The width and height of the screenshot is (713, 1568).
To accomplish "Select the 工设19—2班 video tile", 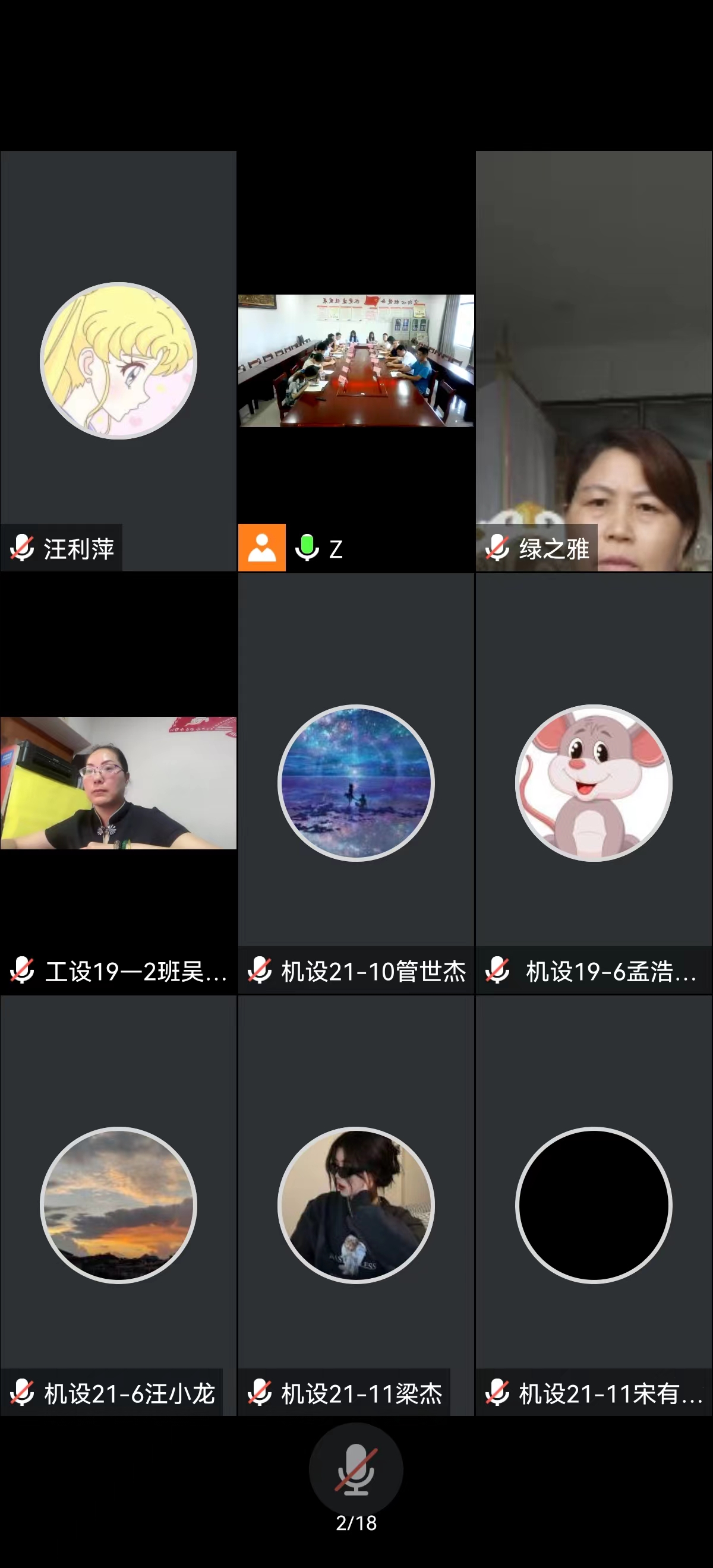I will coord(118,783).
